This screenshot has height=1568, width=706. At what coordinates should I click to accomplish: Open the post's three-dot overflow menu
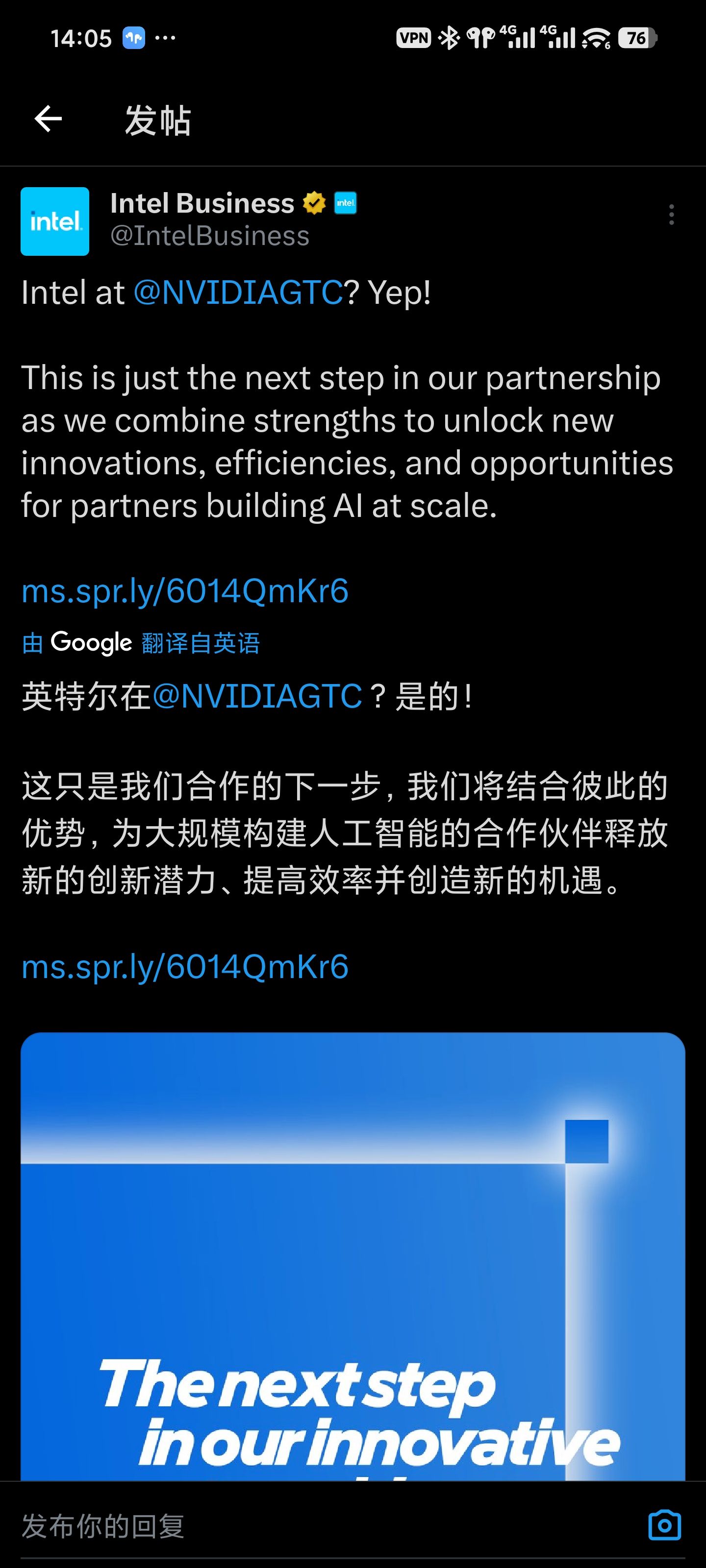[671, 215]
